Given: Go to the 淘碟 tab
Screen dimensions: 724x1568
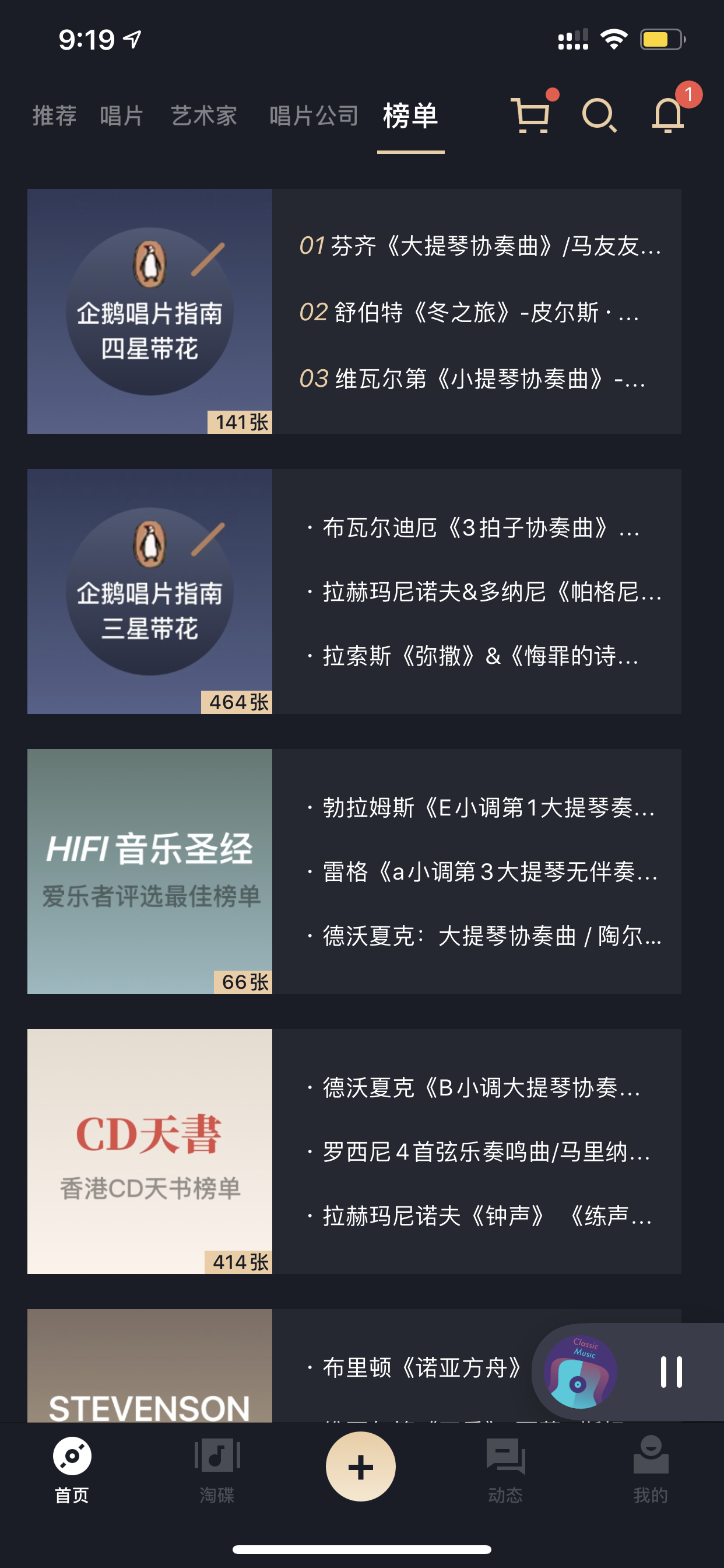Looking at the screenshot, I should 217,1469.
